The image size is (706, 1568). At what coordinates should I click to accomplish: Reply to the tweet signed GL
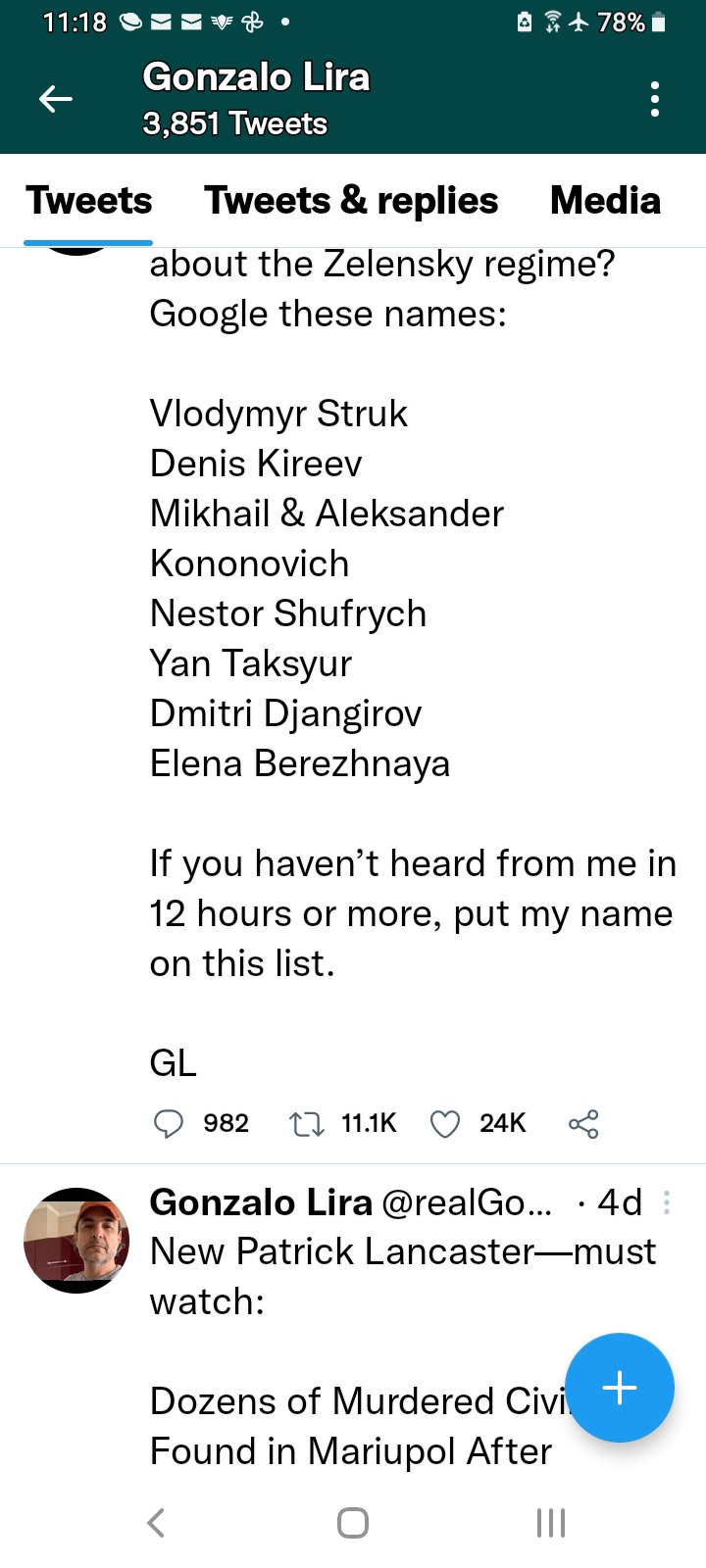pyautogui.click(x=169, y=1123)
